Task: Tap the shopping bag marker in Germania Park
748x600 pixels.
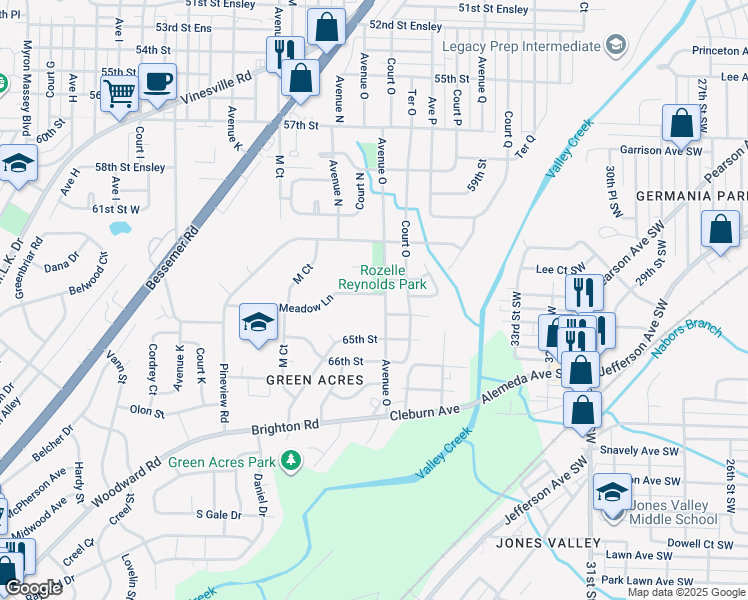Action: 720,229
